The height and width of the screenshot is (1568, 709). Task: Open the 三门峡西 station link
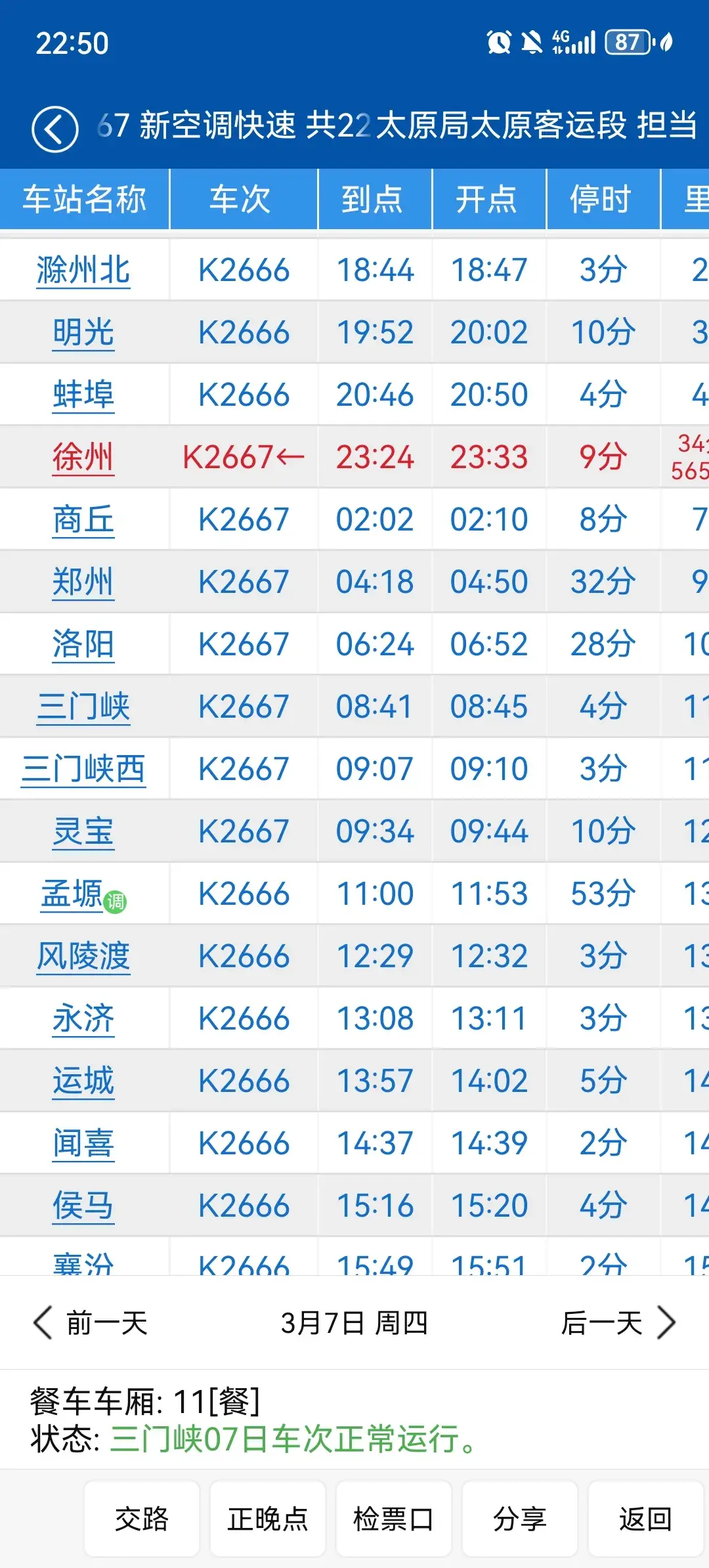click(x=83, y=769)
